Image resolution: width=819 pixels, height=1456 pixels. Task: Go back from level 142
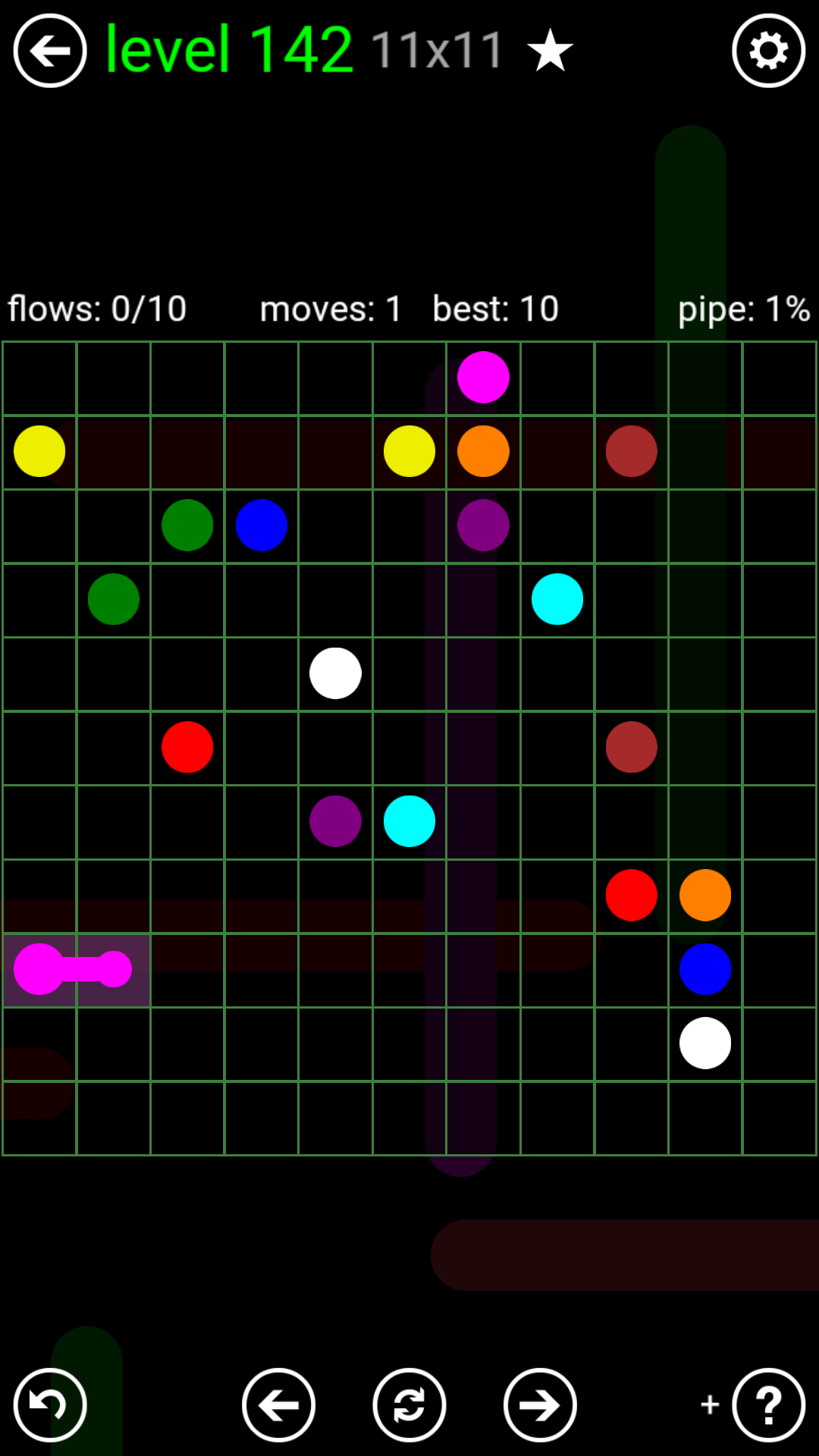click(x=50, y=51)
